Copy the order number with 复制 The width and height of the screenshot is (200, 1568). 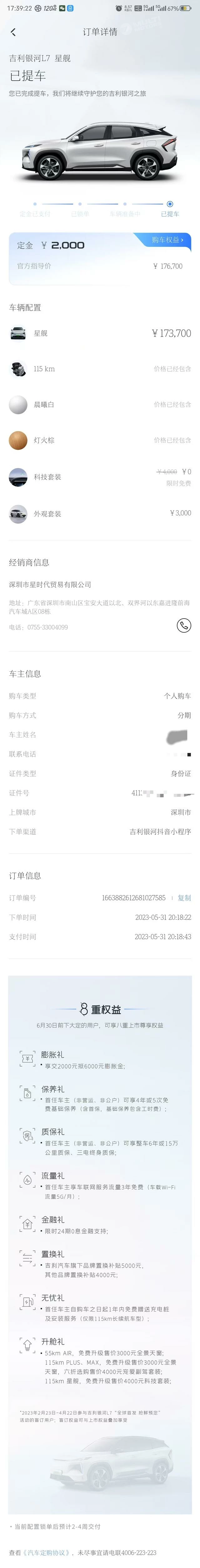click(184, 897)
